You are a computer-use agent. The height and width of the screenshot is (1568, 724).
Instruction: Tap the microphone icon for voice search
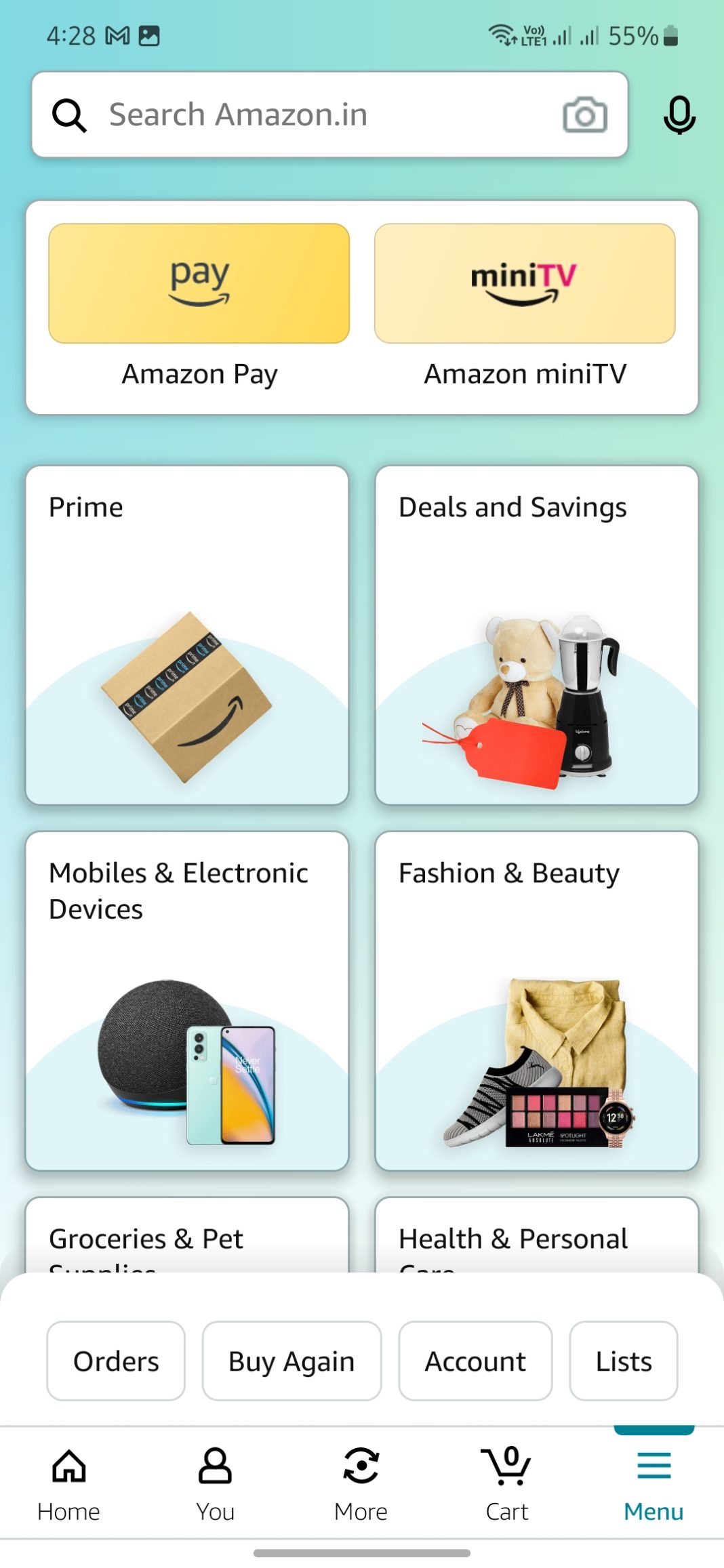tap(680, 117)
